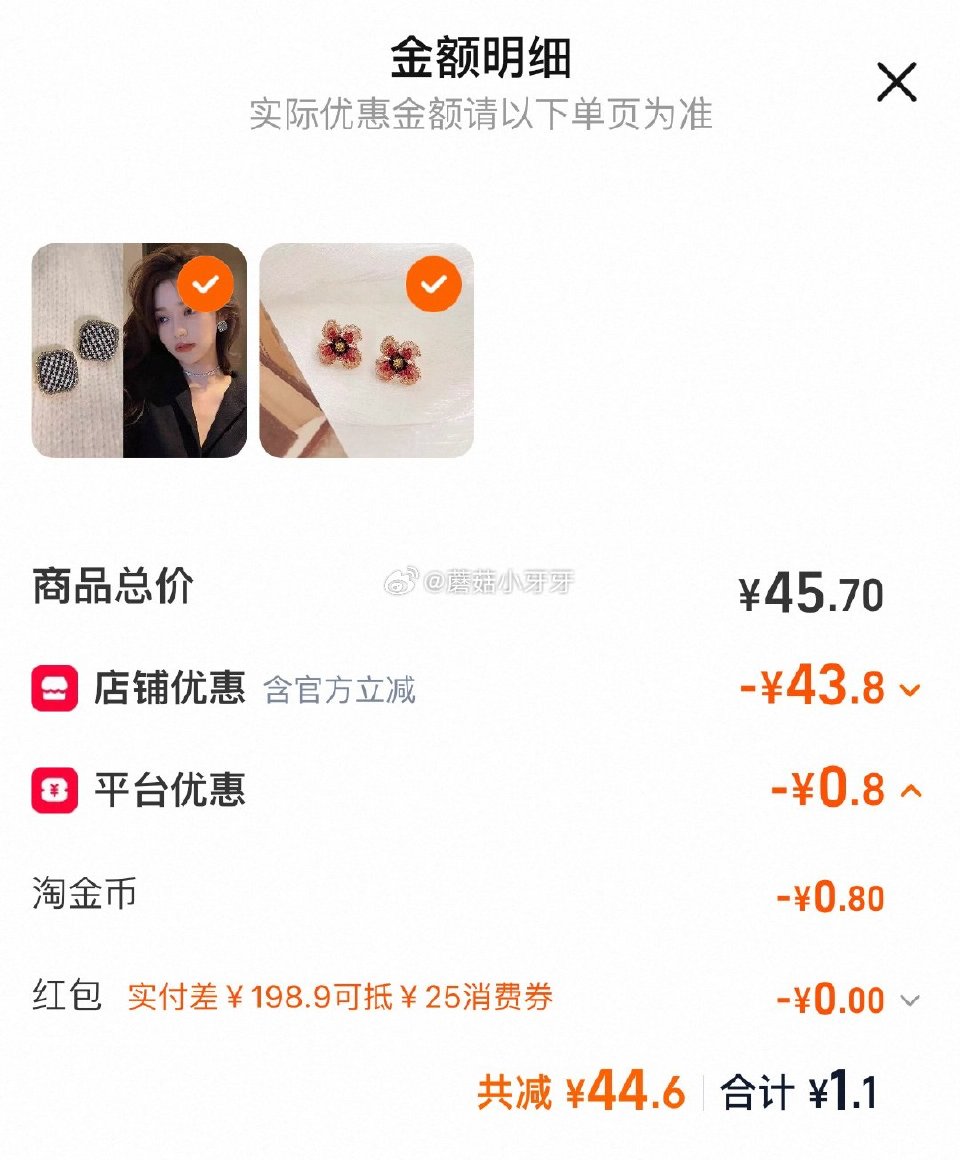The height and width of the screenshot is (1160, 960).
Task: Click the X to close 金额明细 popup
Action: tap(897, 82)
